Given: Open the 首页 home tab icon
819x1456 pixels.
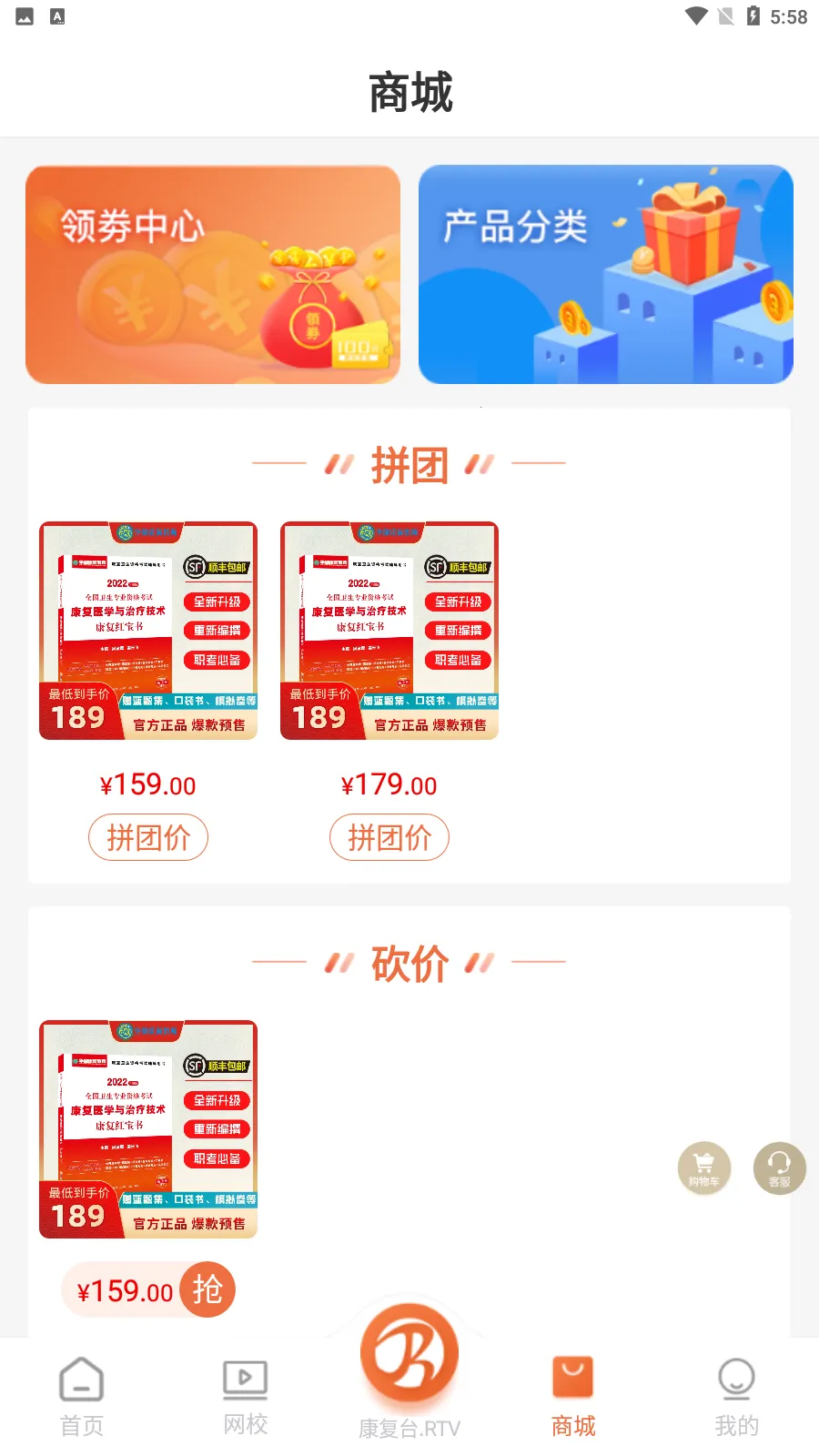Looking at the screenshot, I should click(x=80, y=1392).
